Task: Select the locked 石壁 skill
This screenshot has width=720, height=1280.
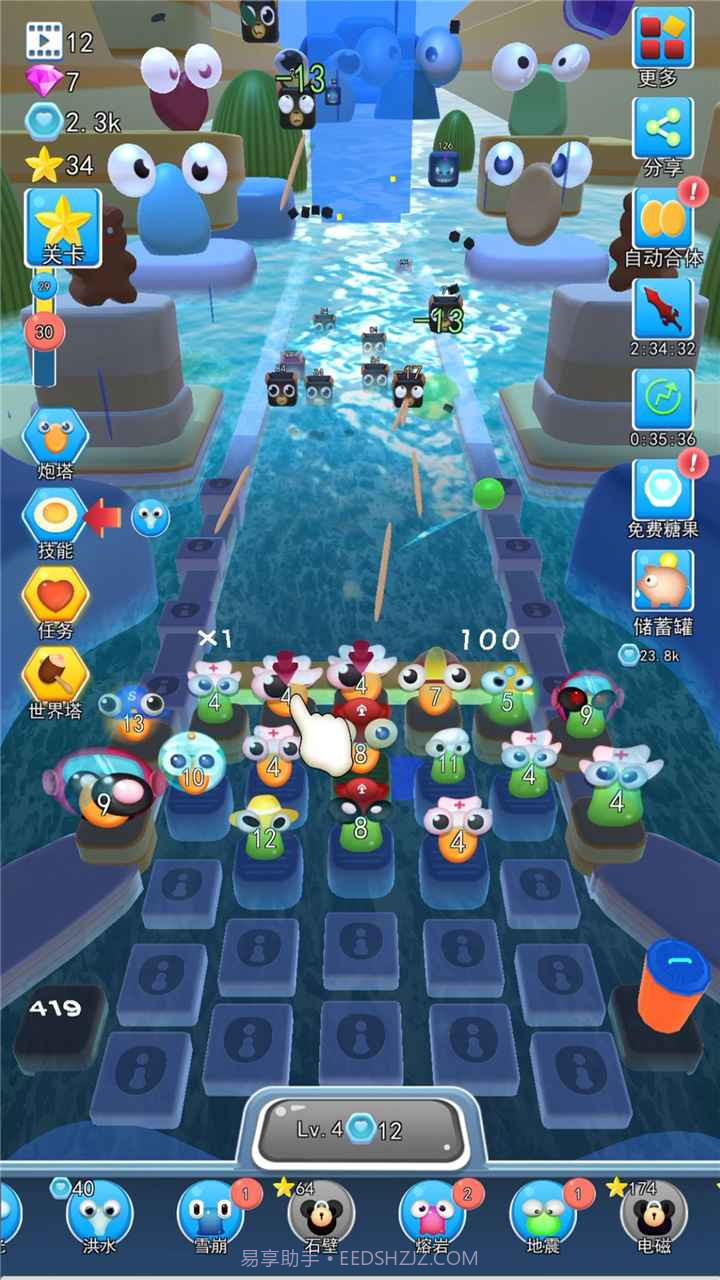Action: 321,1212
